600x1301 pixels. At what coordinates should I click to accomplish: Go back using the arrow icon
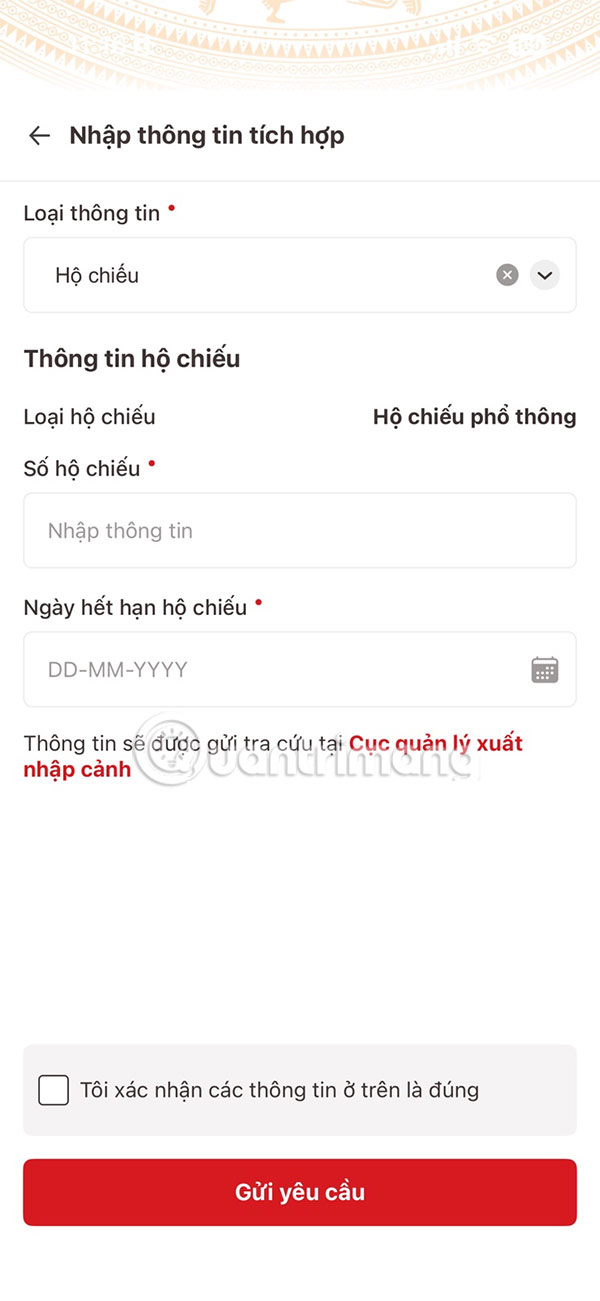(39, 136)
